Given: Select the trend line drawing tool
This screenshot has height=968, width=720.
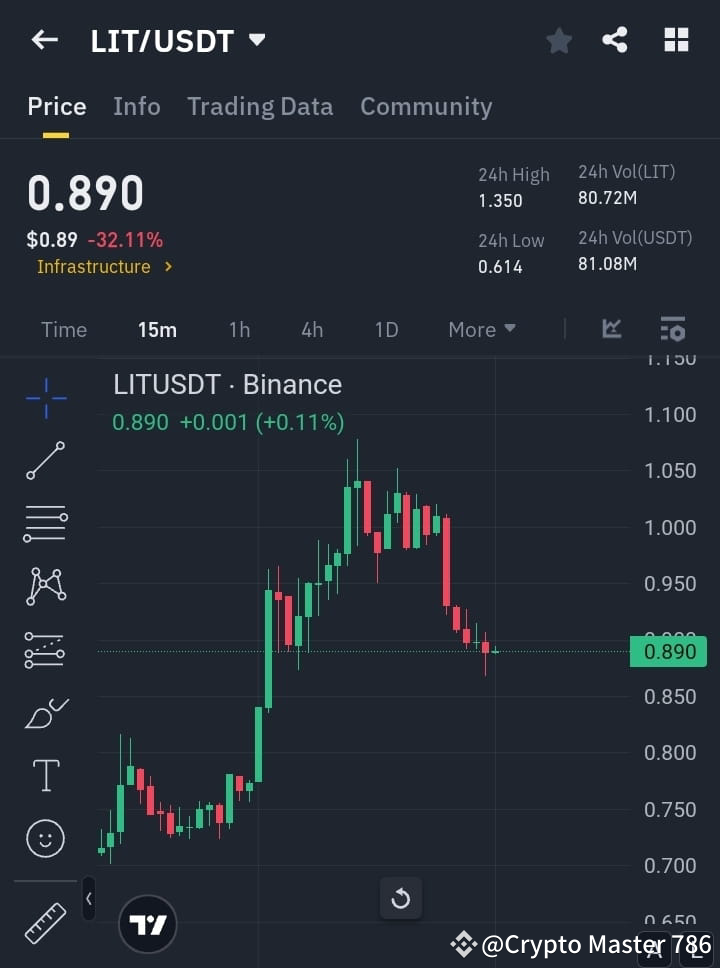Looking at the screenshot, I should [x=45, y=461].
